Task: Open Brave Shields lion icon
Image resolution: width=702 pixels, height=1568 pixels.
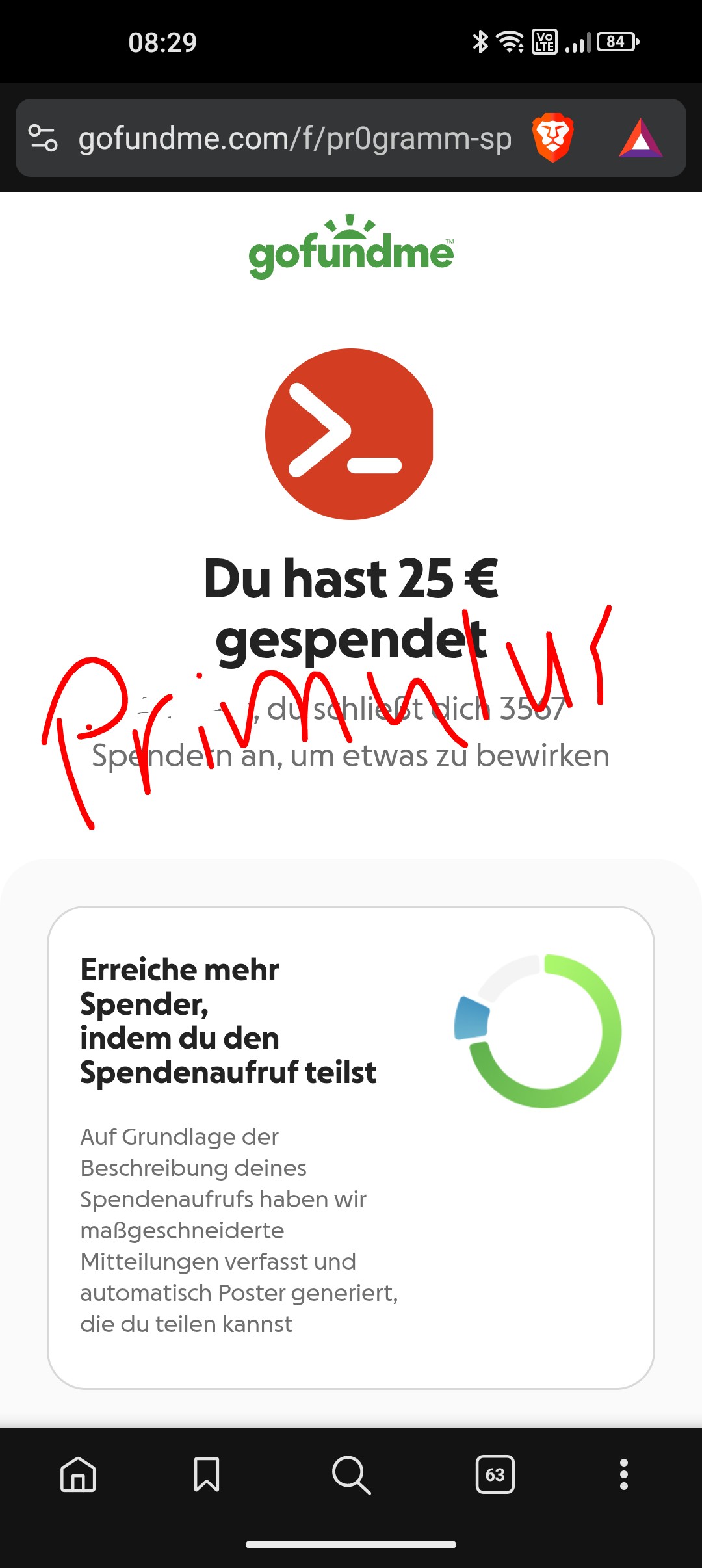Action: point(552,138)
